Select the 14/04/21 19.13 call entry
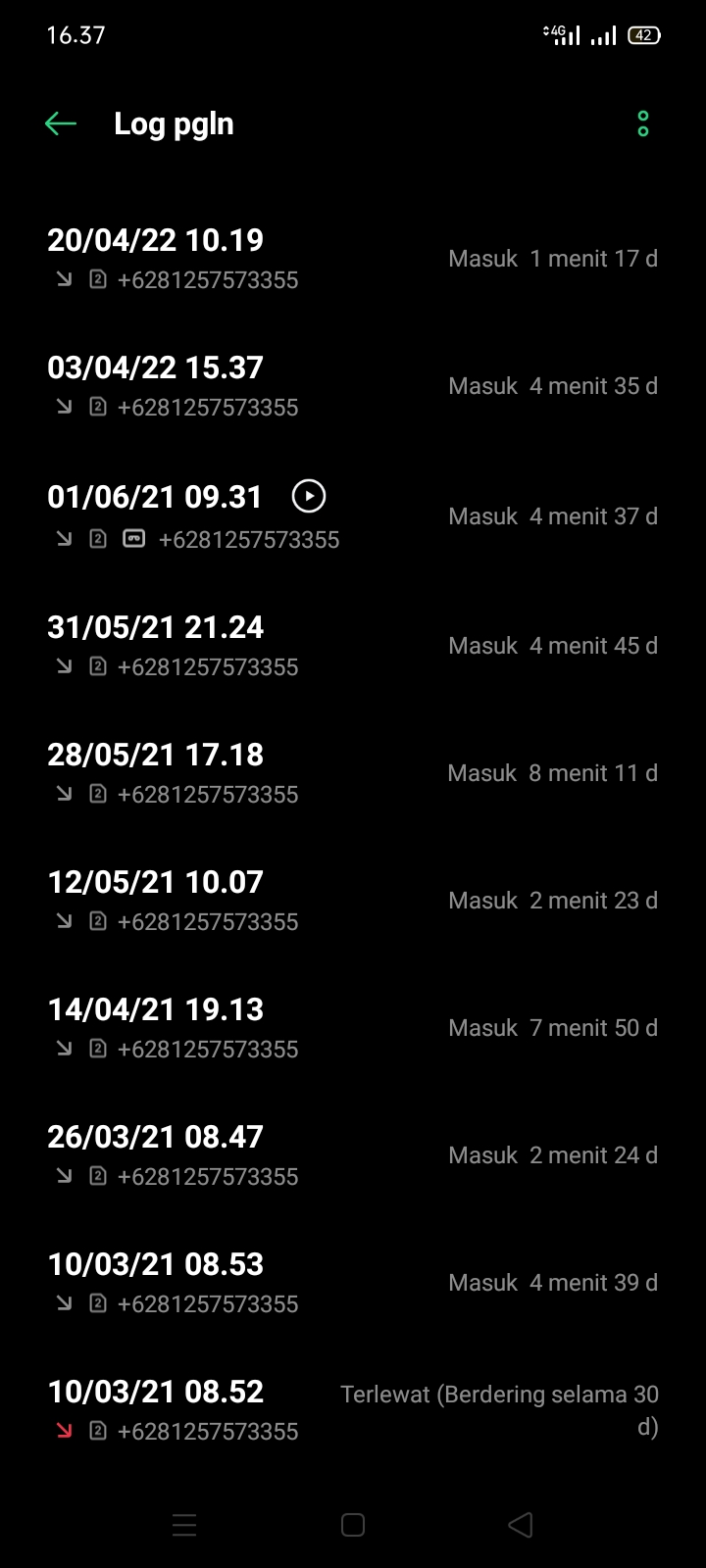The image size is (706, 1568). [x=353, y=1028]
